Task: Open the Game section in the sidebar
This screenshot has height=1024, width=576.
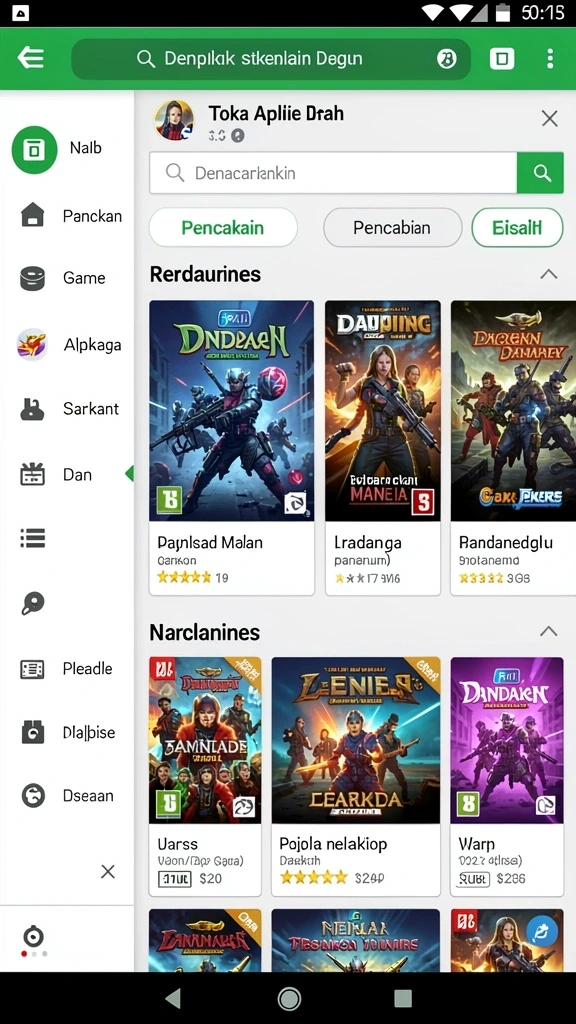Action: pyautogui.click(x=71, y=278)
